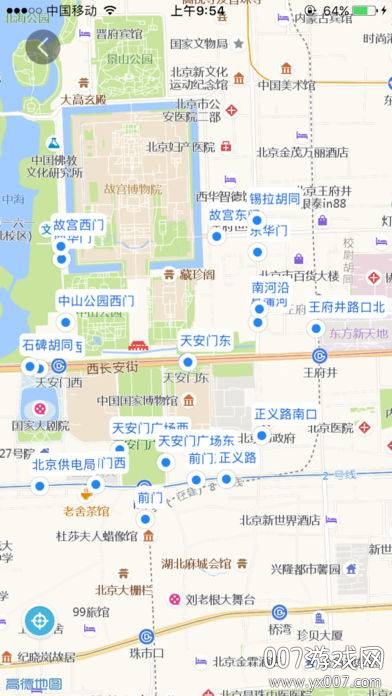Choose the 锡拉胡同 stop marker
Image resolution: width=392 pixels, height=696 pixels.
[x=257, y=220]
